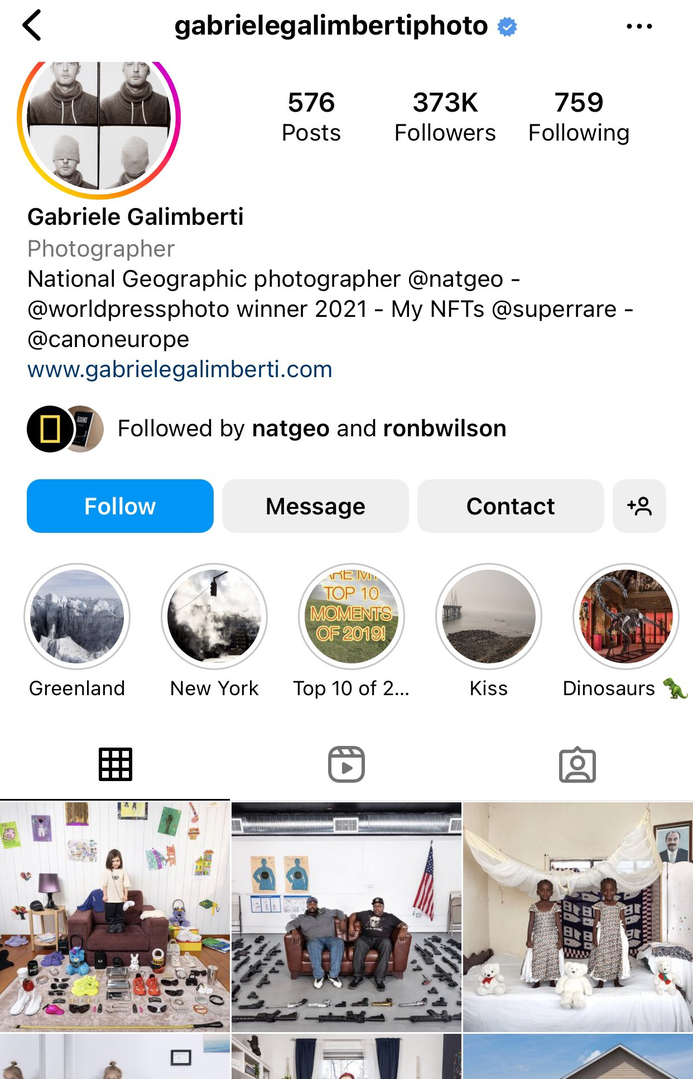Message this photographer

coord(315,506)
